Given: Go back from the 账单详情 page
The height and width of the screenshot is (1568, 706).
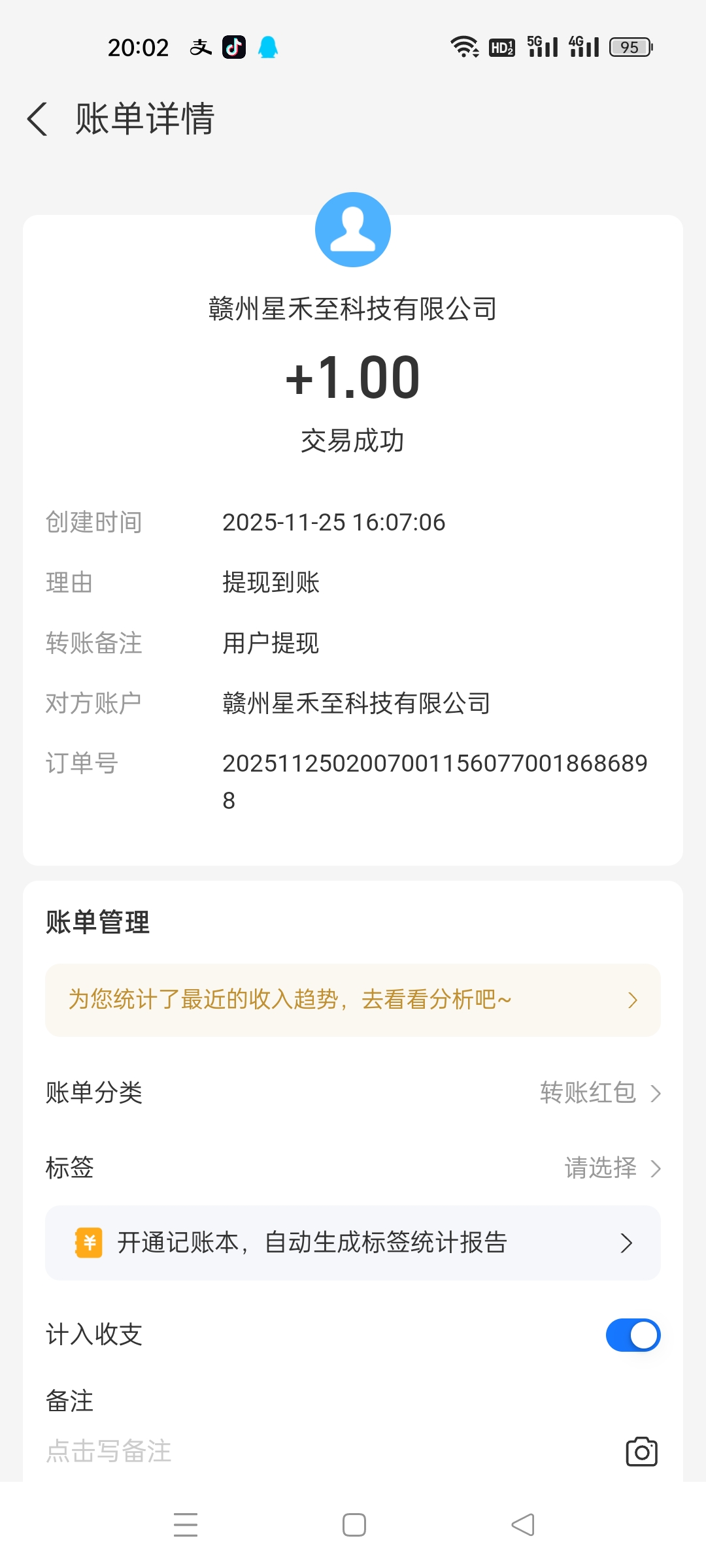Looking at the screenshot, I should 38,119.
